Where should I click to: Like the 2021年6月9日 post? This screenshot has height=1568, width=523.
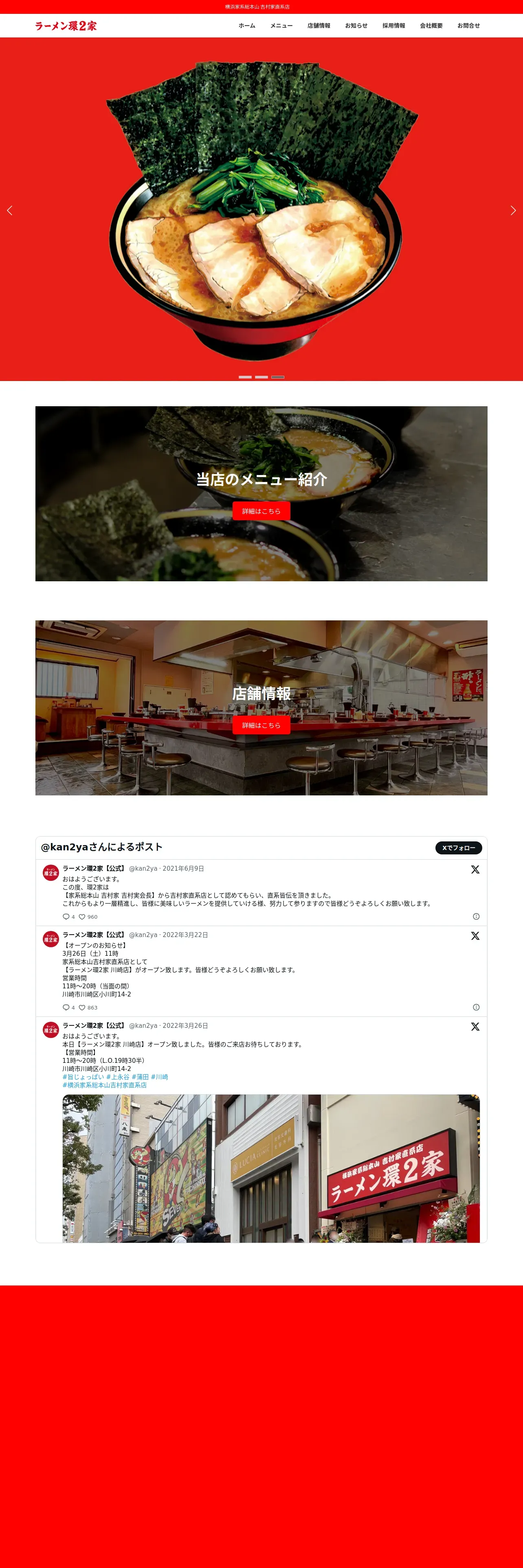(x=88, y=916)
